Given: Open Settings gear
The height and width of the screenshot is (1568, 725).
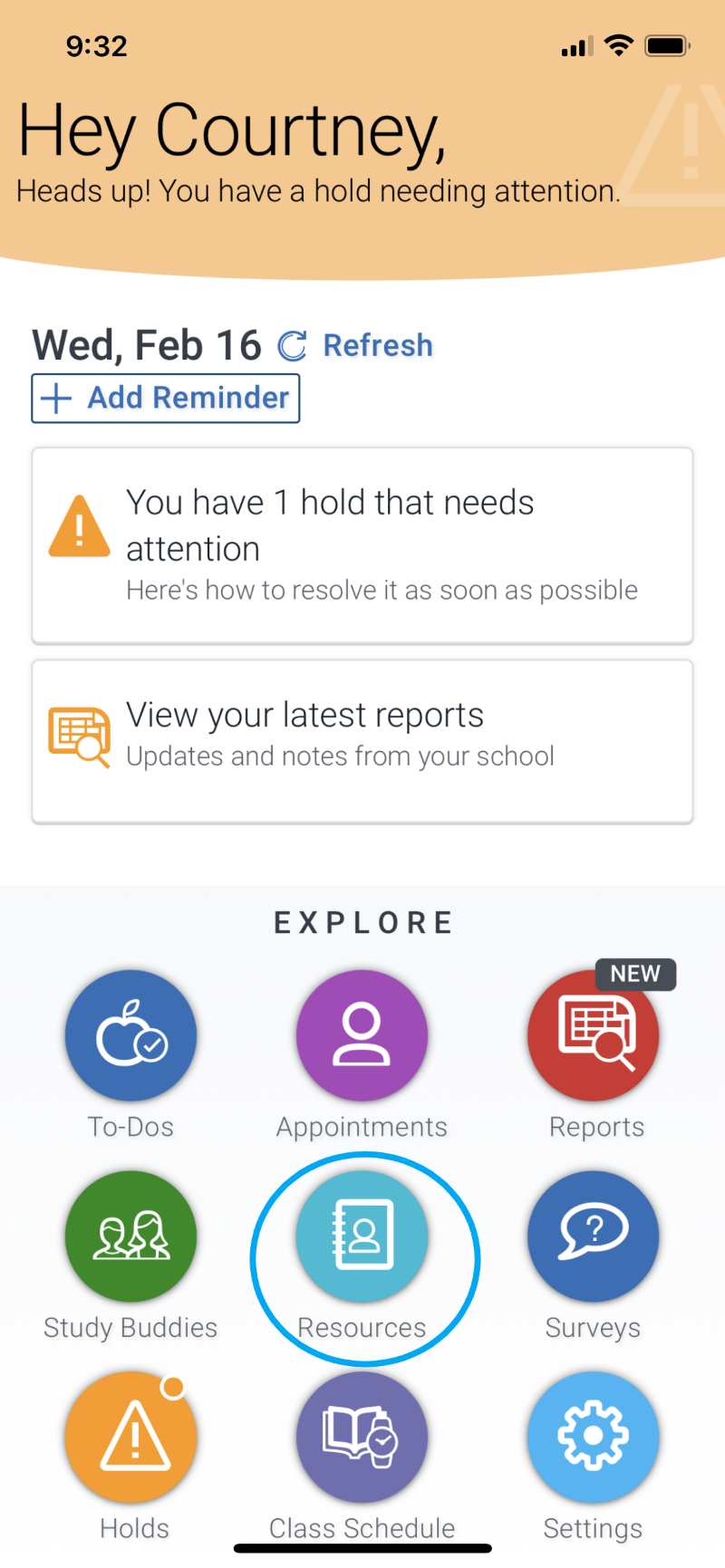Looking at the screenshot, I should [594, 1438].
